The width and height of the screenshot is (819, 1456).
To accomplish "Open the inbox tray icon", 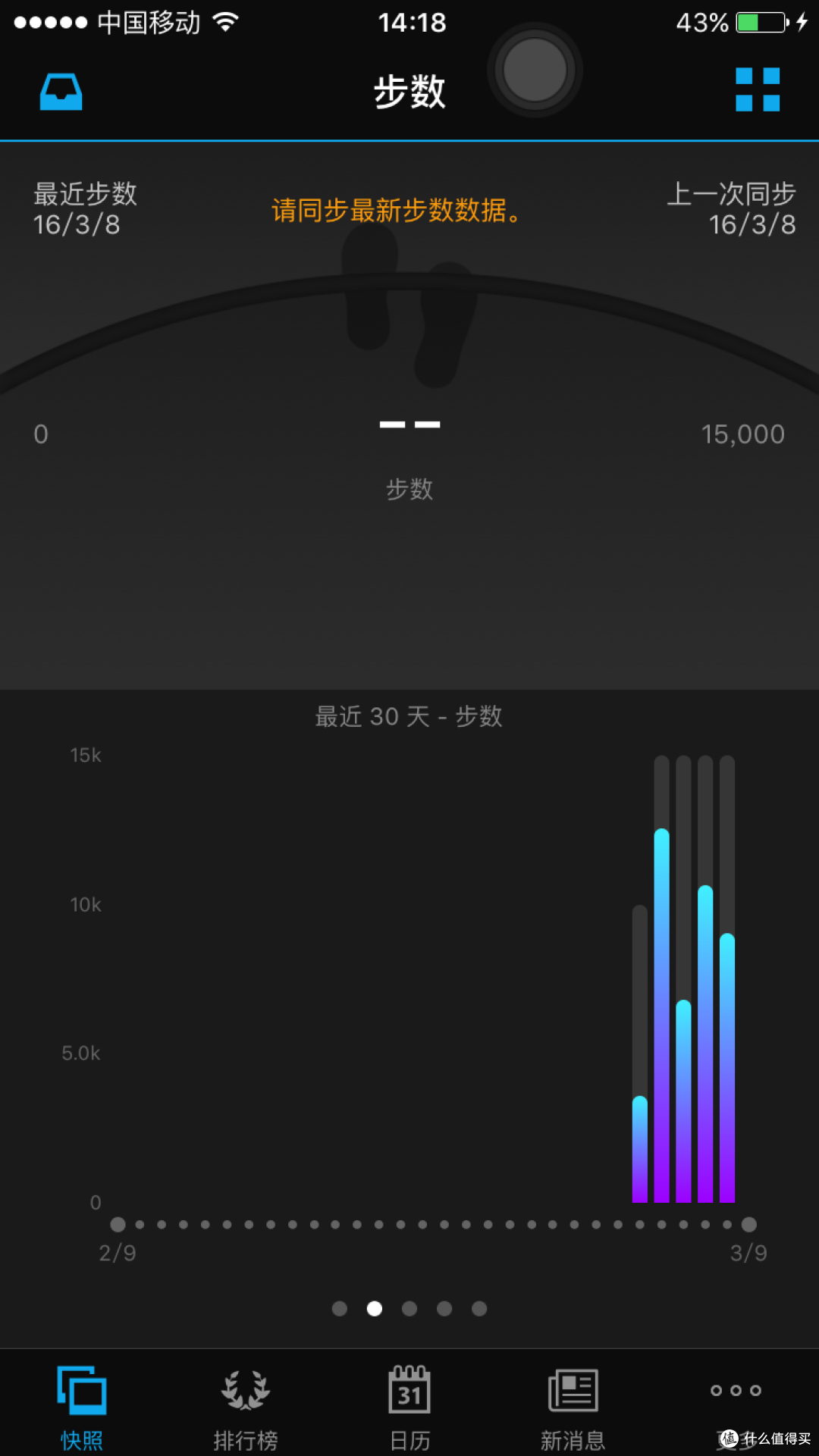I will (61, 92).
